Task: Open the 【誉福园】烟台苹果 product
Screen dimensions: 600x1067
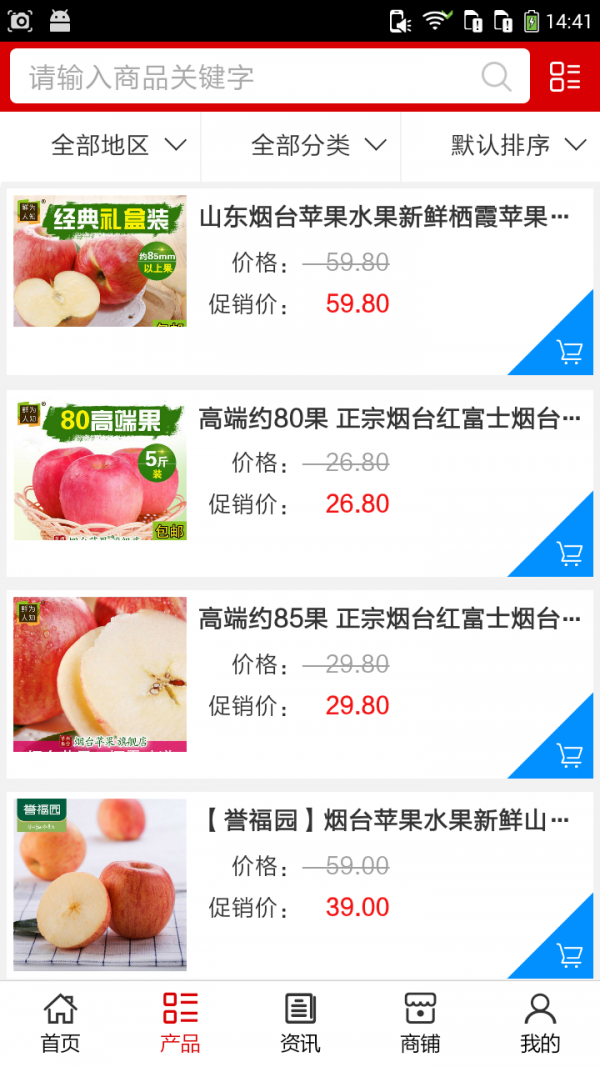Action: 386,821
